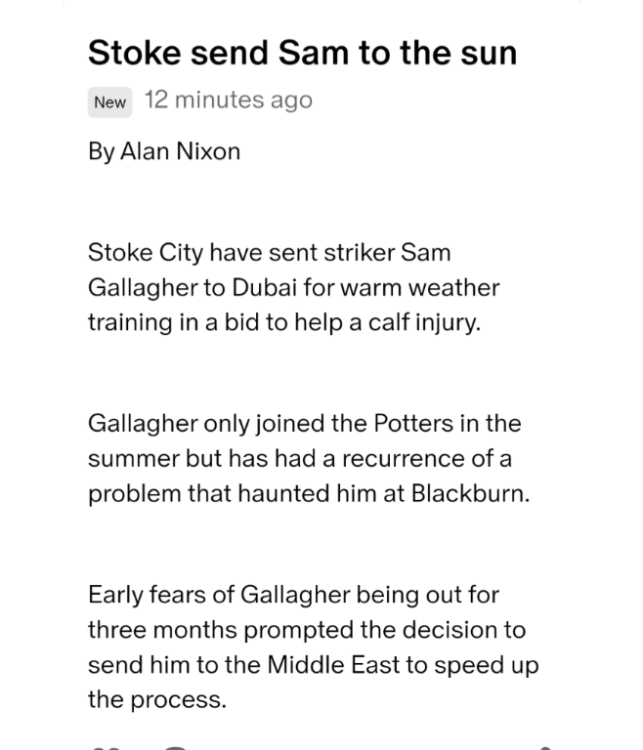Viewport: 643px width, 750px height.
Task: Like the Stoke send Sam post
Action: coord(99,748)
